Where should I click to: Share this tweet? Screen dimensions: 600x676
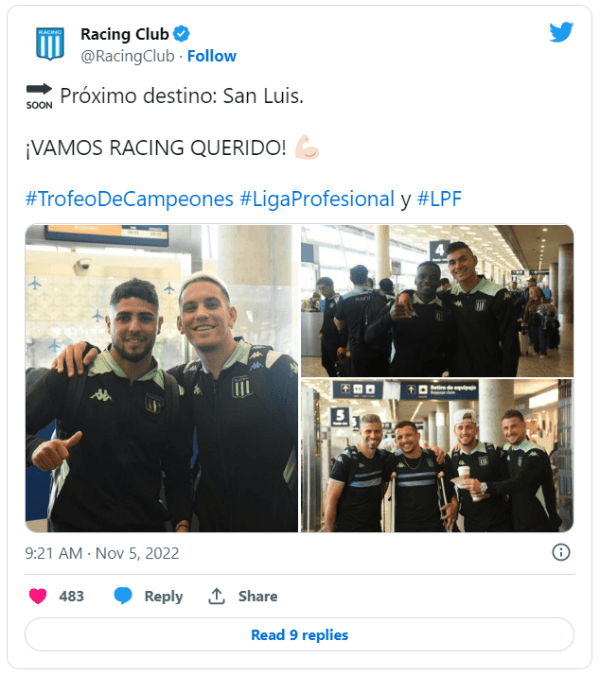coord(243,596)
